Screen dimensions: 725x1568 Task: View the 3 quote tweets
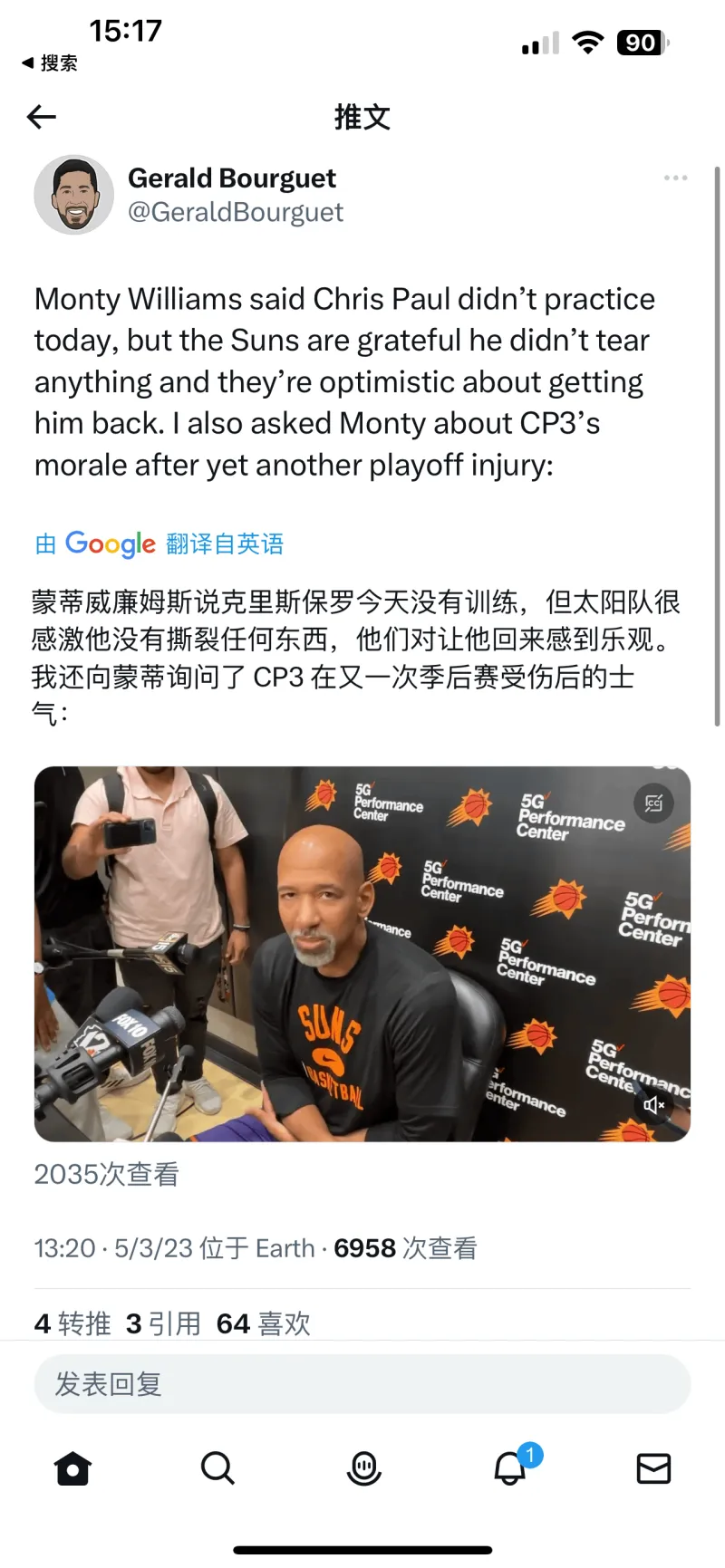click(x=163, y=1323)
